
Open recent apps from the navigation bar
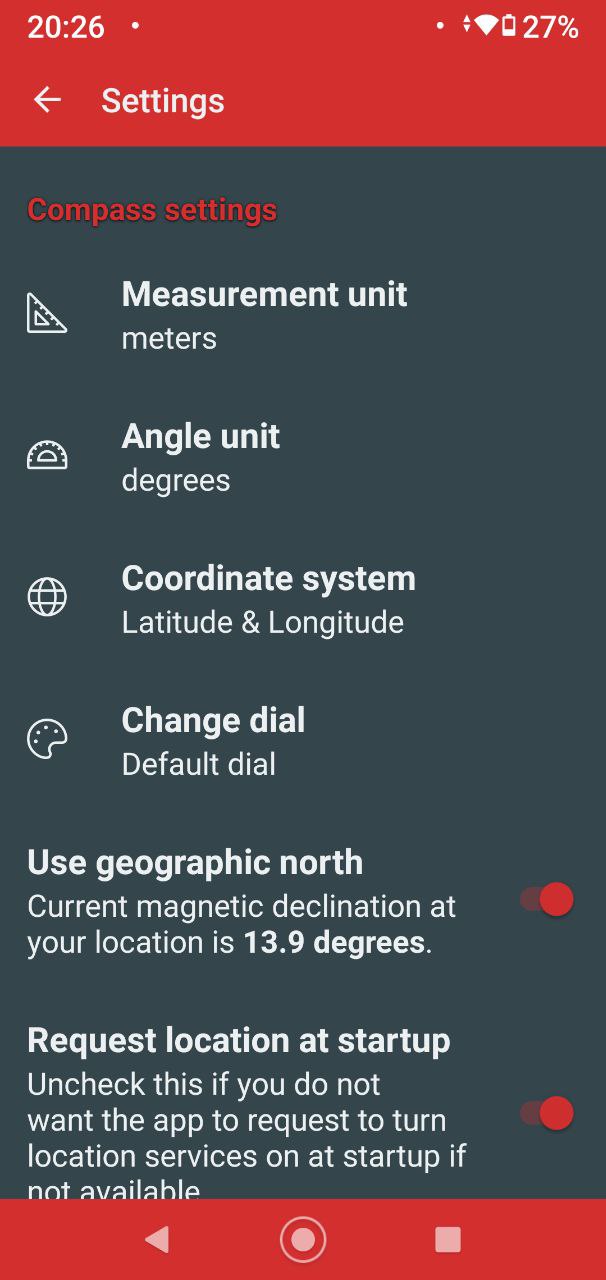tap(448, 1240)
